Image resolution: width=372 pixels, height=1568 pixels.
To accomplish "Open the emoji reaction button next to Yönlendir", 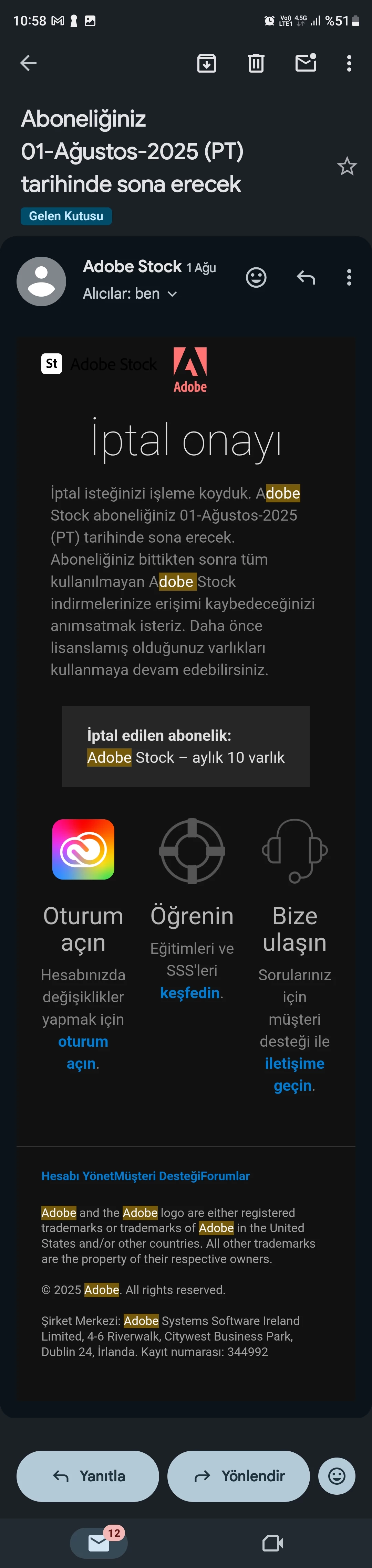I will point(337,1475).
